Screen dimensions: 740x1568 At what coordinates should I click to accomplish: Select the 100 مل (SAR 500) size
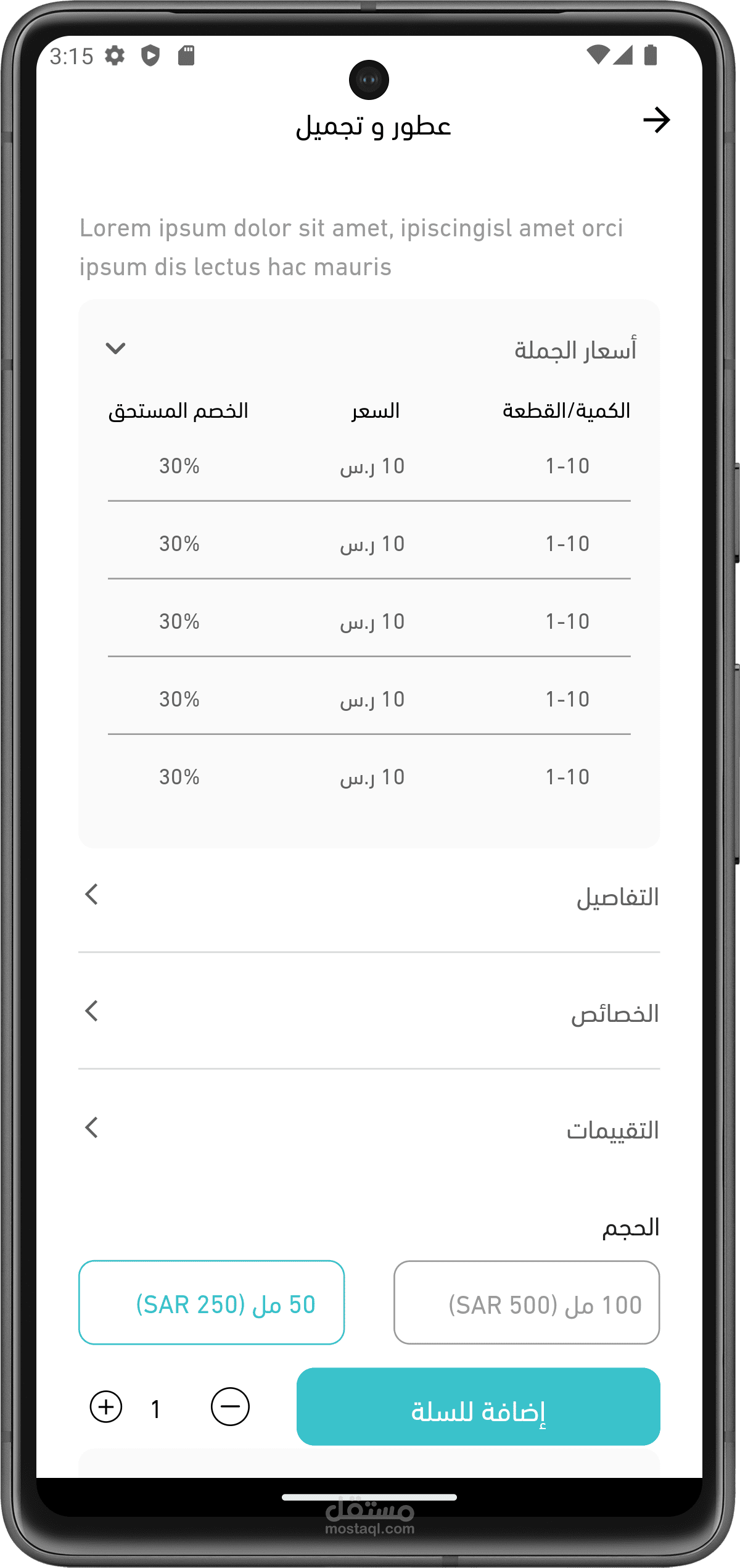(x=527, y=1303)
